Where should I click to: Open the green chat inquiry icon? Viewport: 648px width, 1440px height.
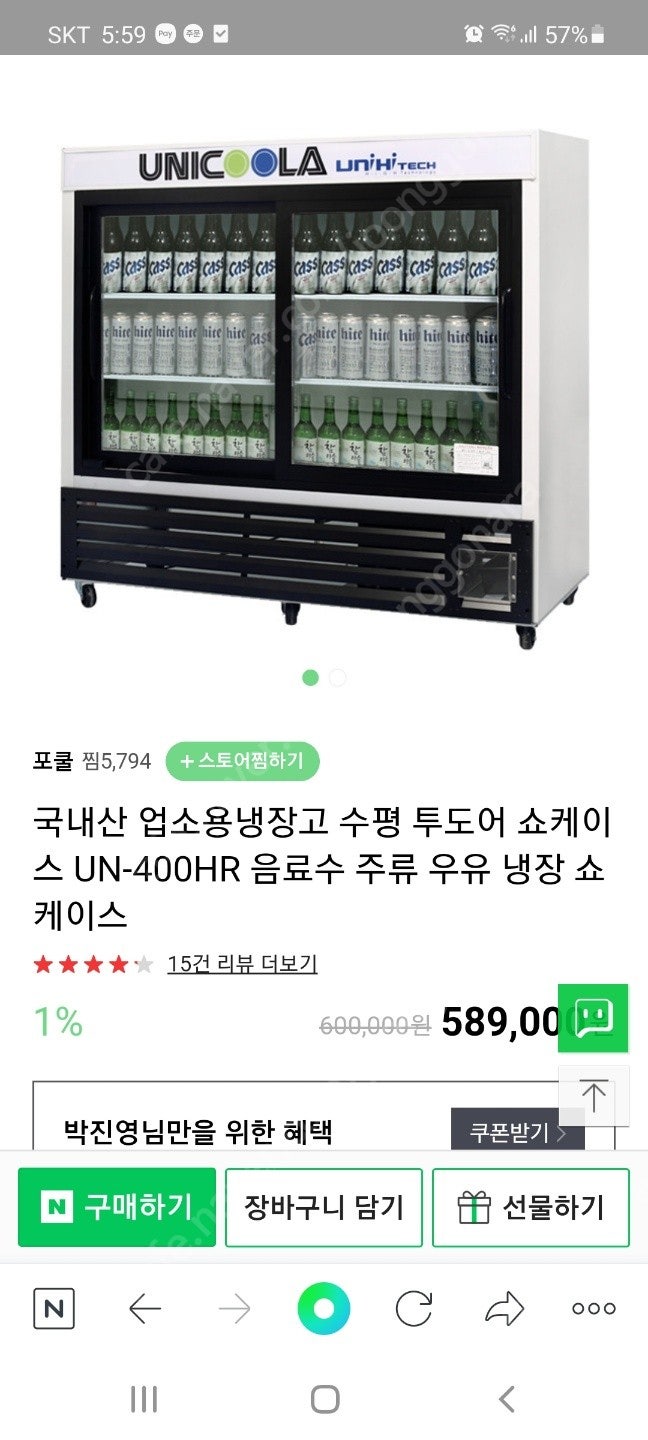pos(593,1018)
